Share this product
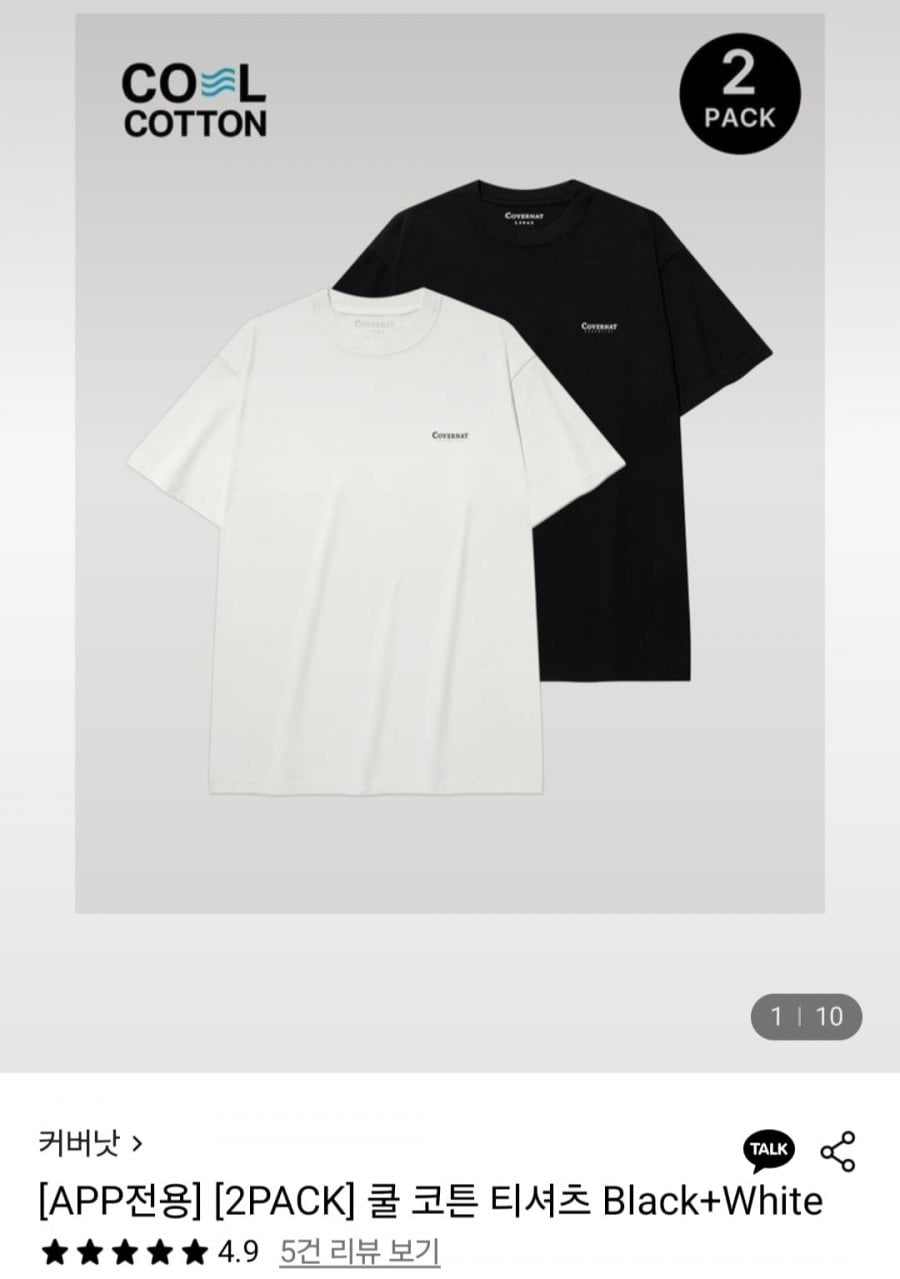Image resolution: width=900 pixels, height=1279 pixels. pyautogui.click(x=837, y=1151)
